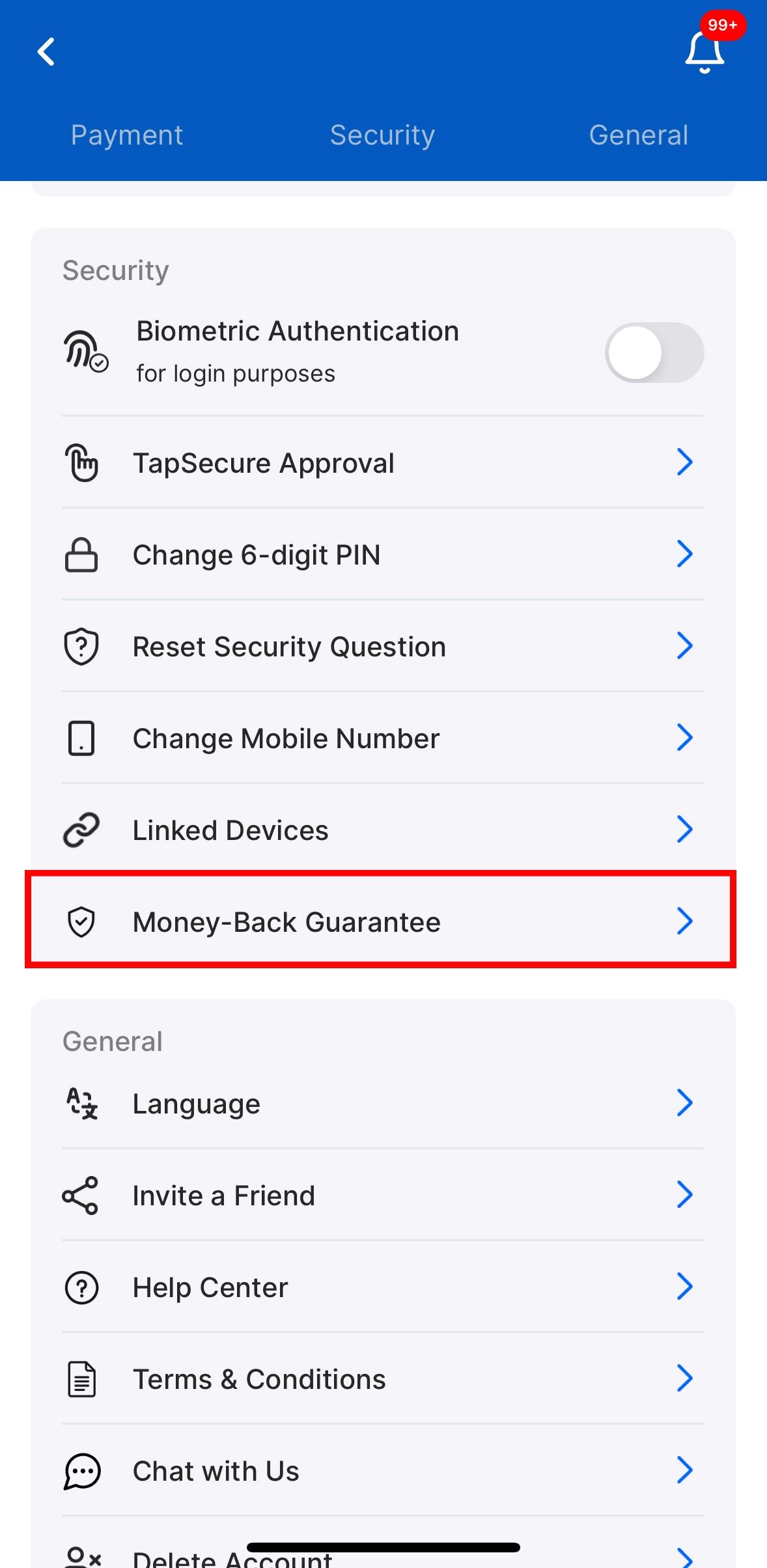This screenshot has width=767, height=1568.
Task: Open TapSecure Approval settings
Action: (x=383, y=463)
